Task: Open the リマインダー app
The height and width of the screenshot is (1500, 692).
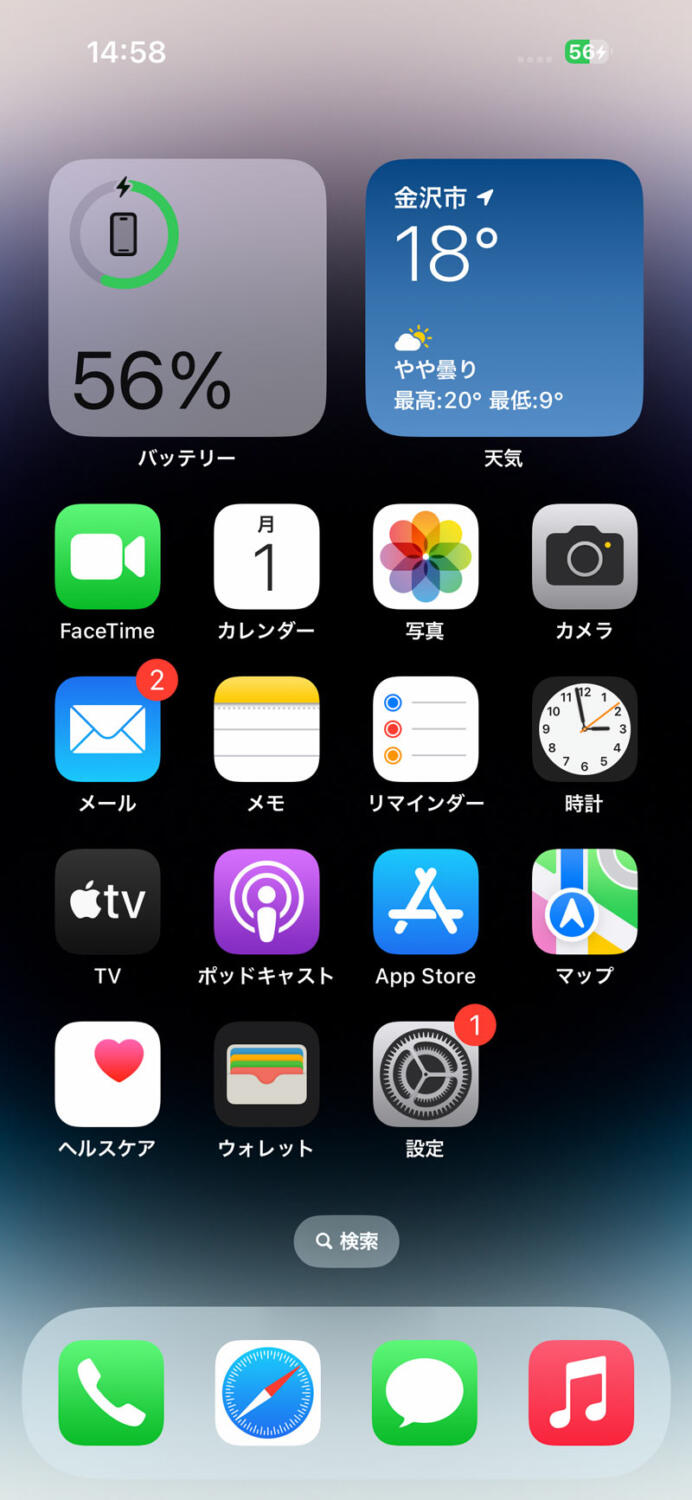Action: [x=425, y=729]
